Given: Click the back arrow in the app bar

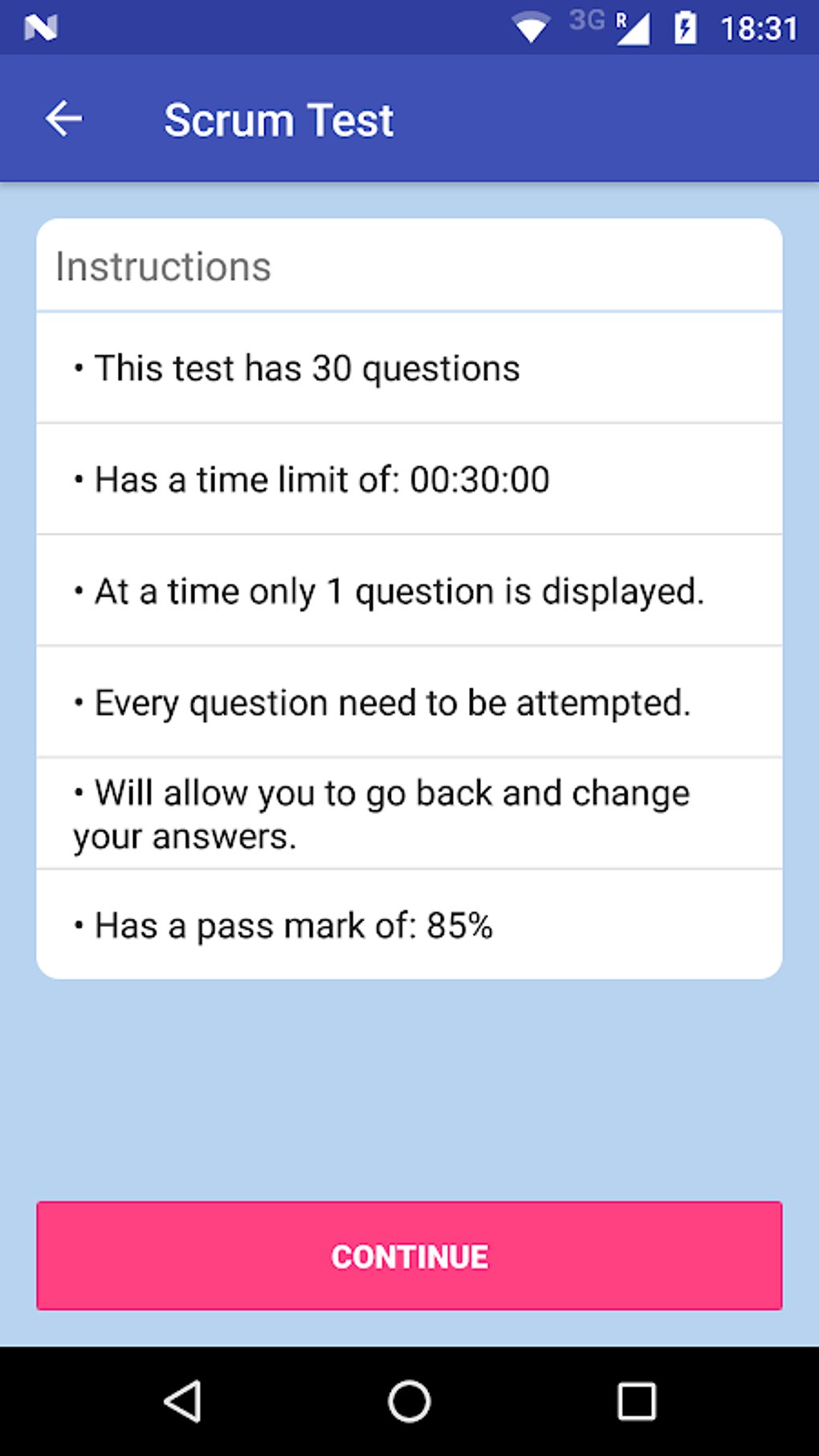Looking at the screenshot, I should point(63,118).
